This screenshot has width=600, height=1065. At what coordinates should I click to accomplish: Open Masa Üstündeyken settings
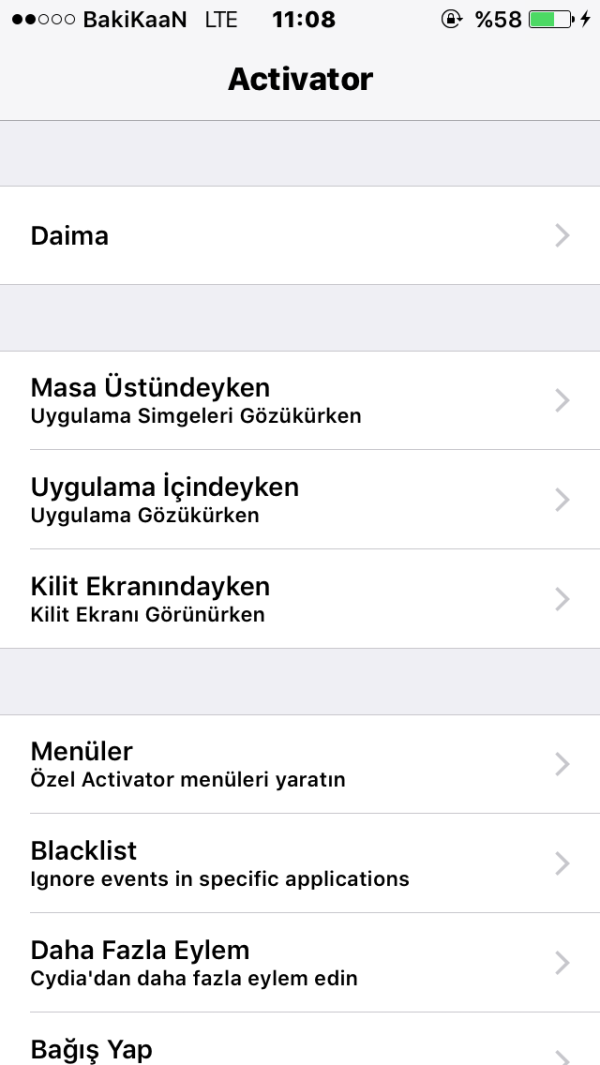pyautogui.click(x=300, y=400)
